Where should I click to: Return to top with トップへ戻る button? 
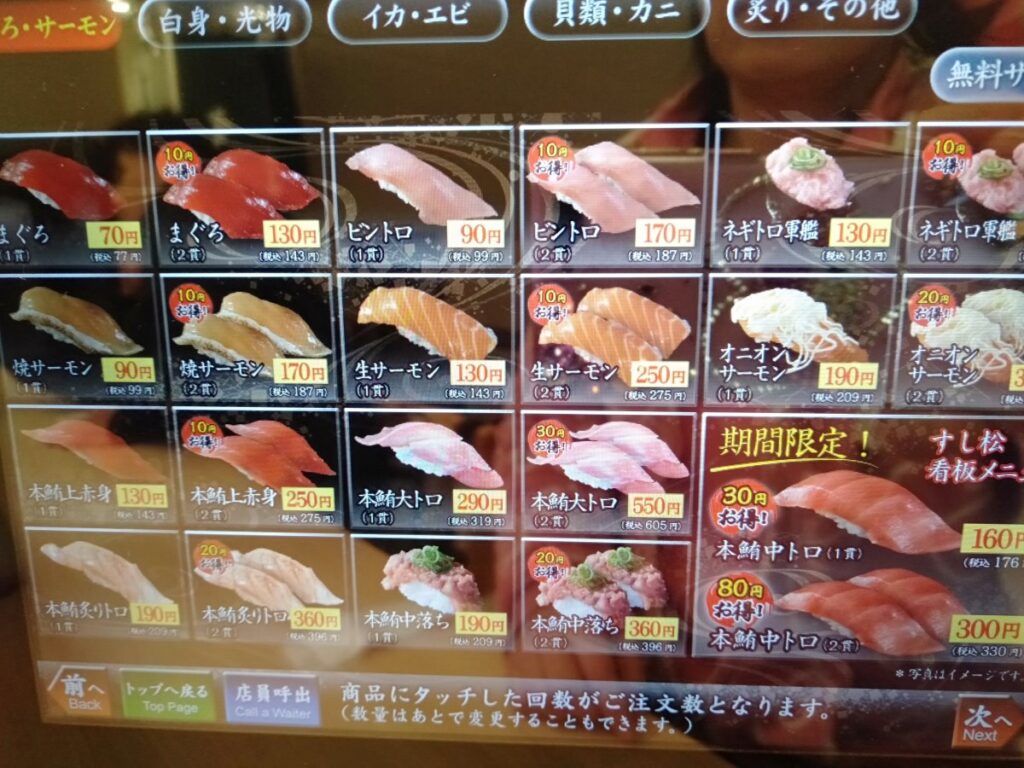click(167, 697)
